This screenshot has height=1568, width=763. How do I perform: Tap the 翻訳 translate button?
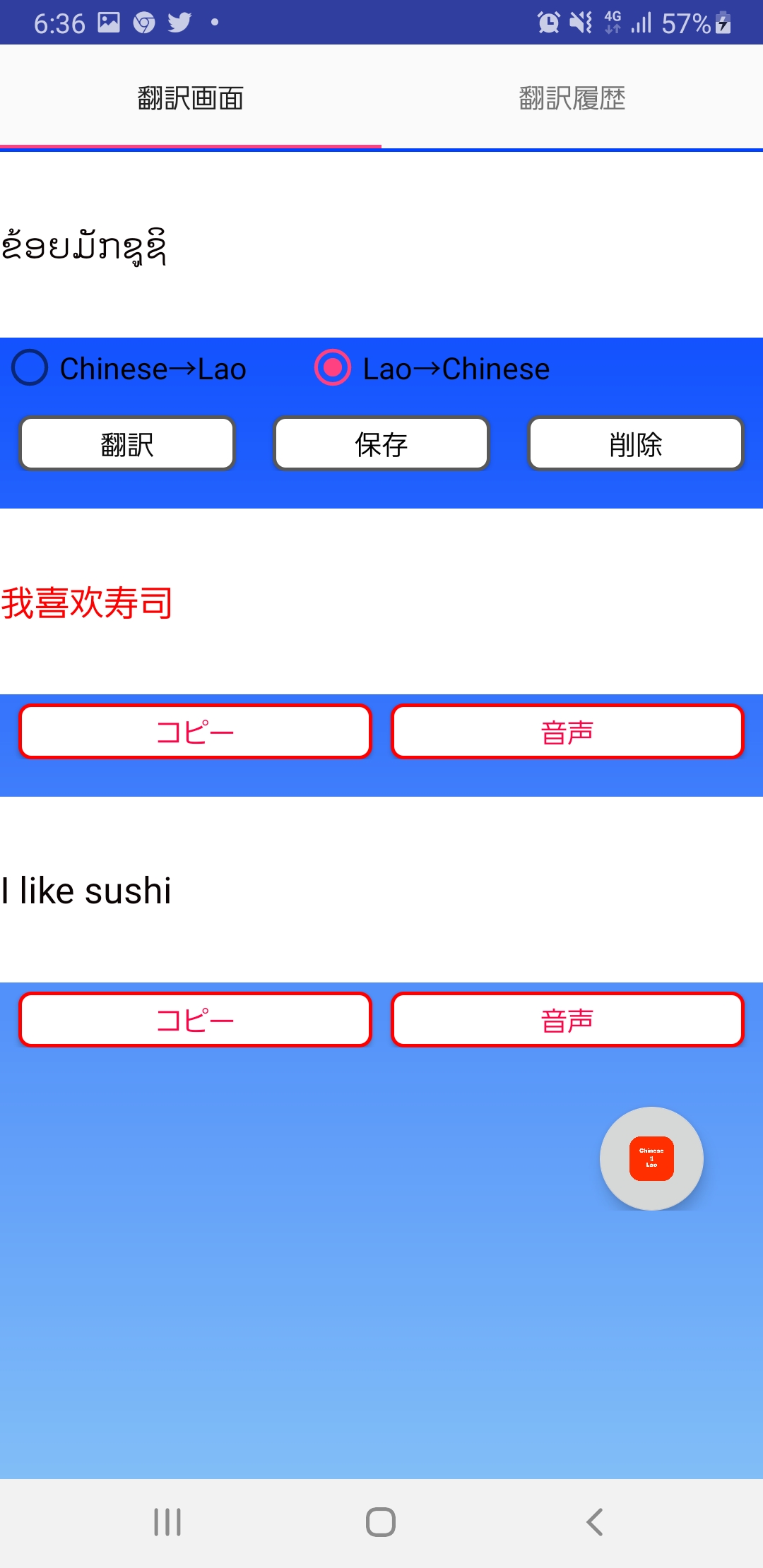[127, 444]
